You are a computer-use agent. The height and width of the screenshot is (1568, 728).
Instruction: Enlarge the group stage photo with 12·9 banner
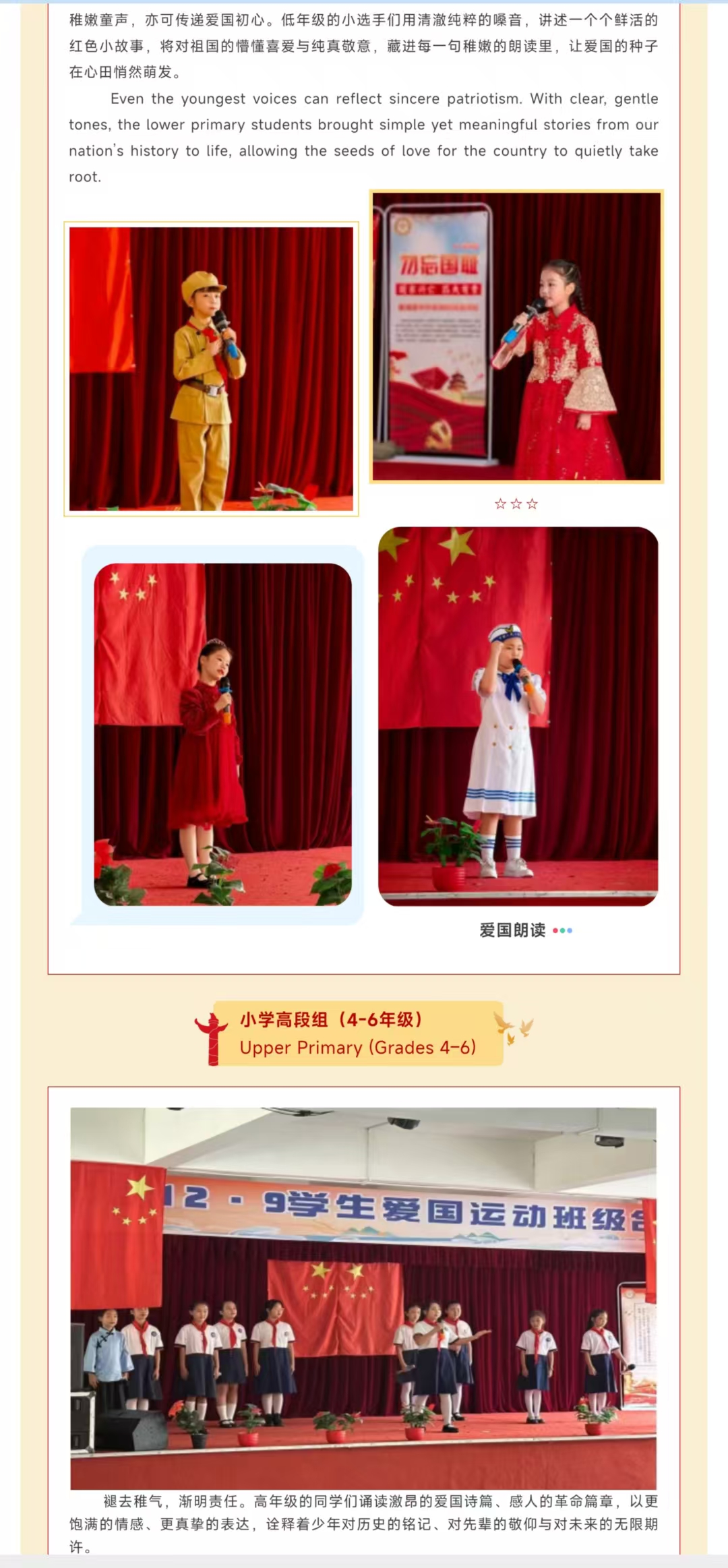click(363, 1298)
